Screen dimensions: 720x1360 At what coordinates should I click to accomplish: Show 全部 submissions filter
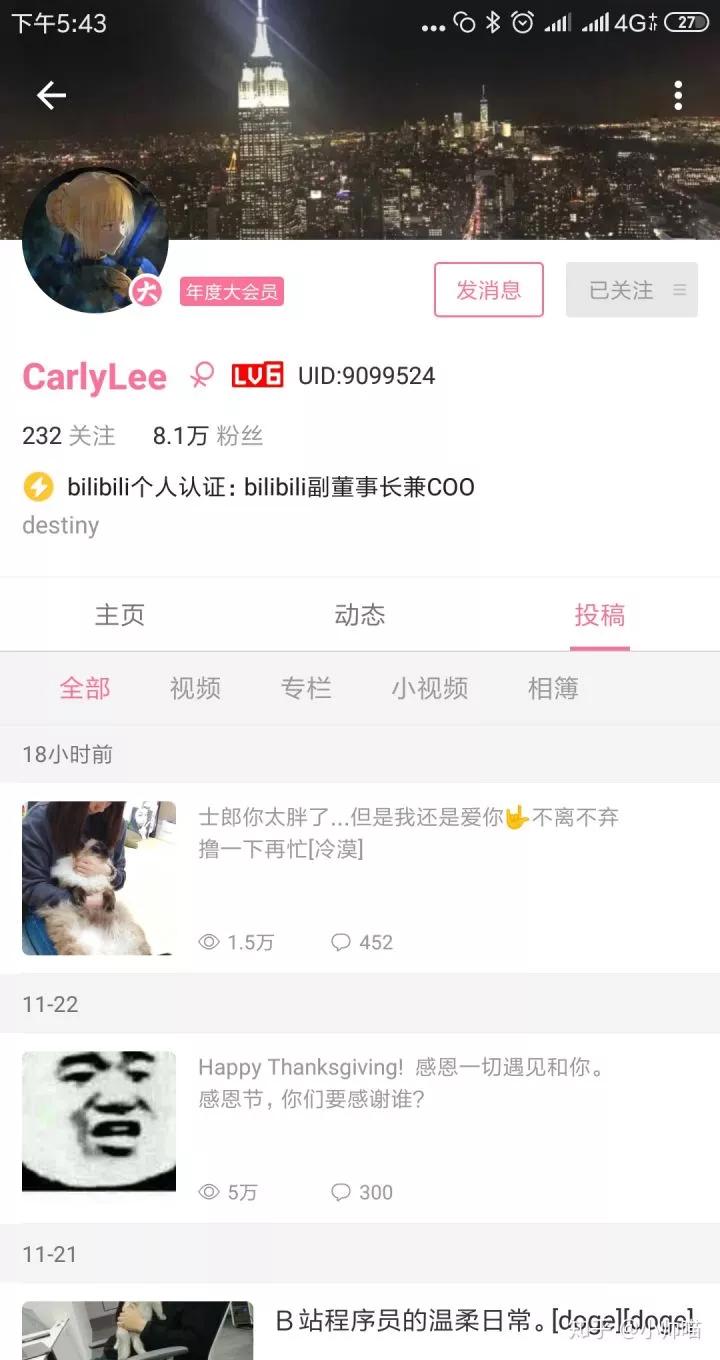[x=85, y=688]
